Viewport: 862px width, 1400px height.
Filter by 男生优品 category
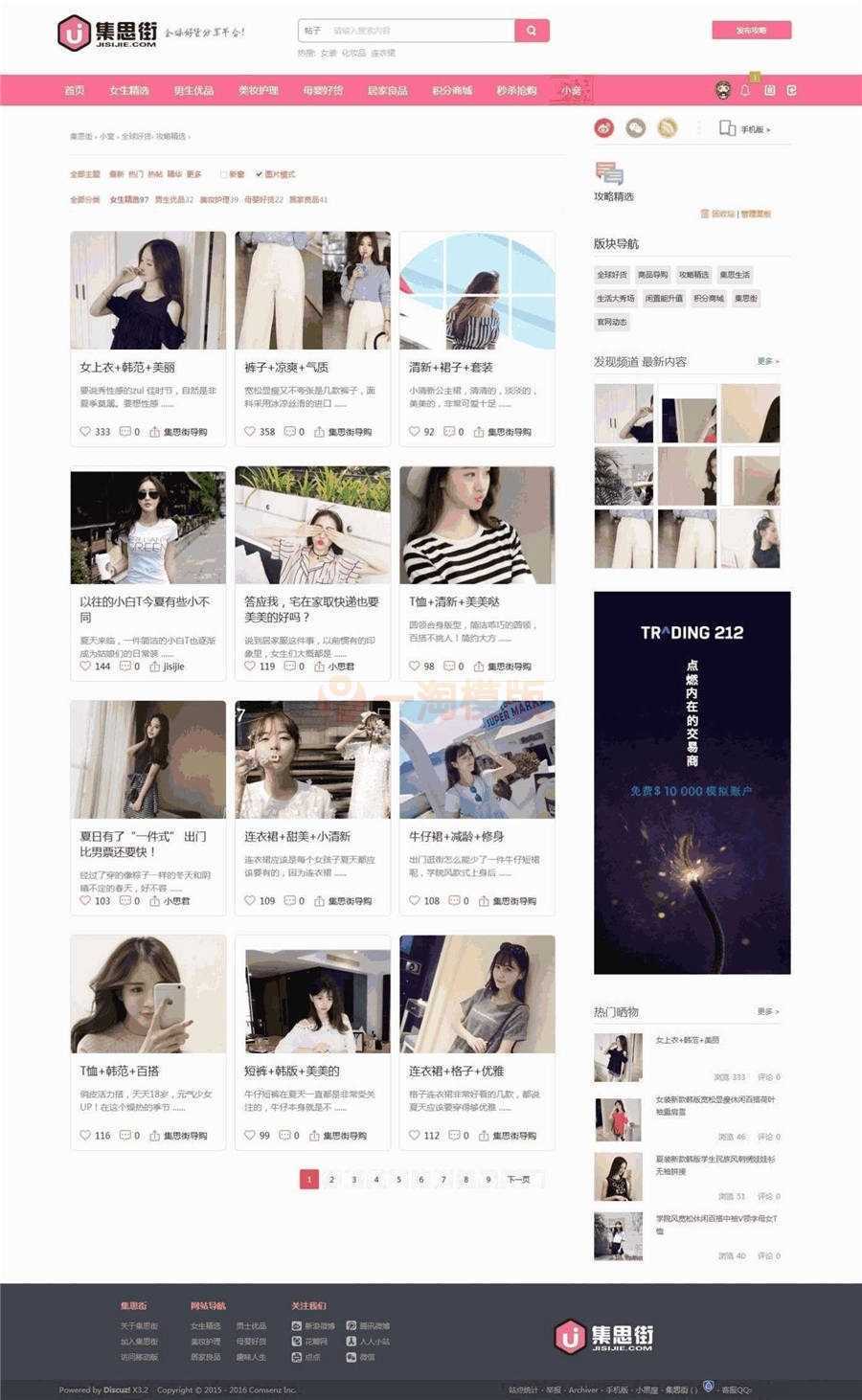coord(173,200)
